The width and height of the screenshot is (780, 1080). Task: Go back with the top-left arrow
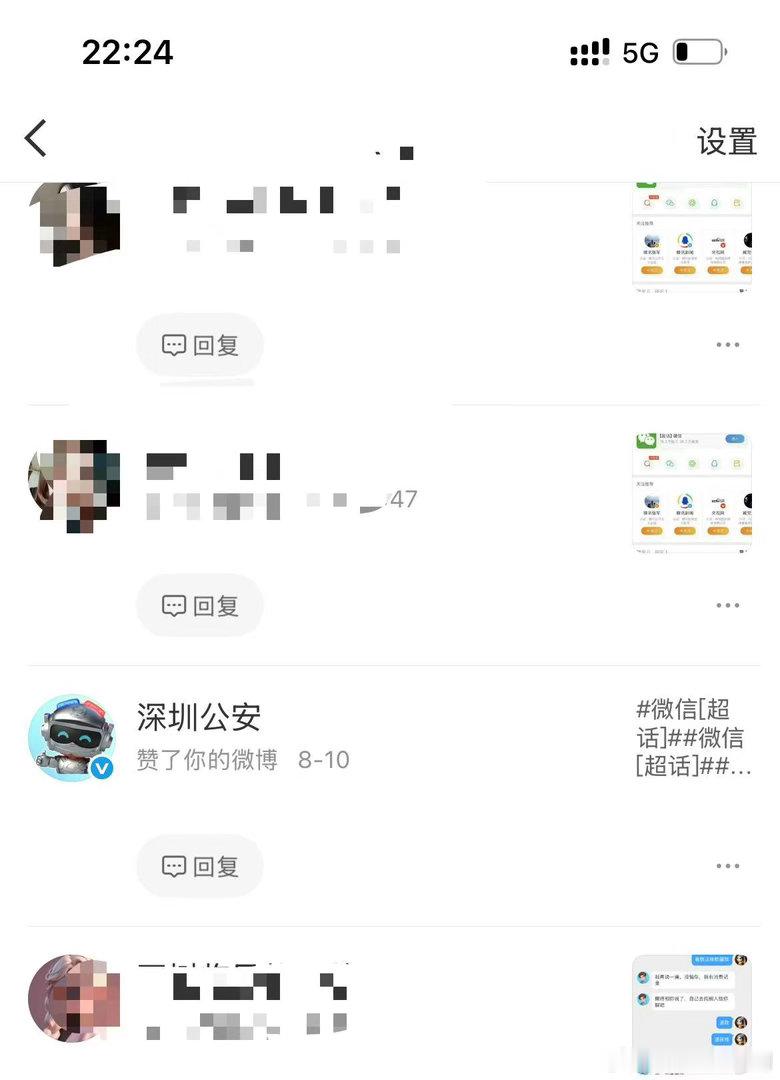coord(36,138)
